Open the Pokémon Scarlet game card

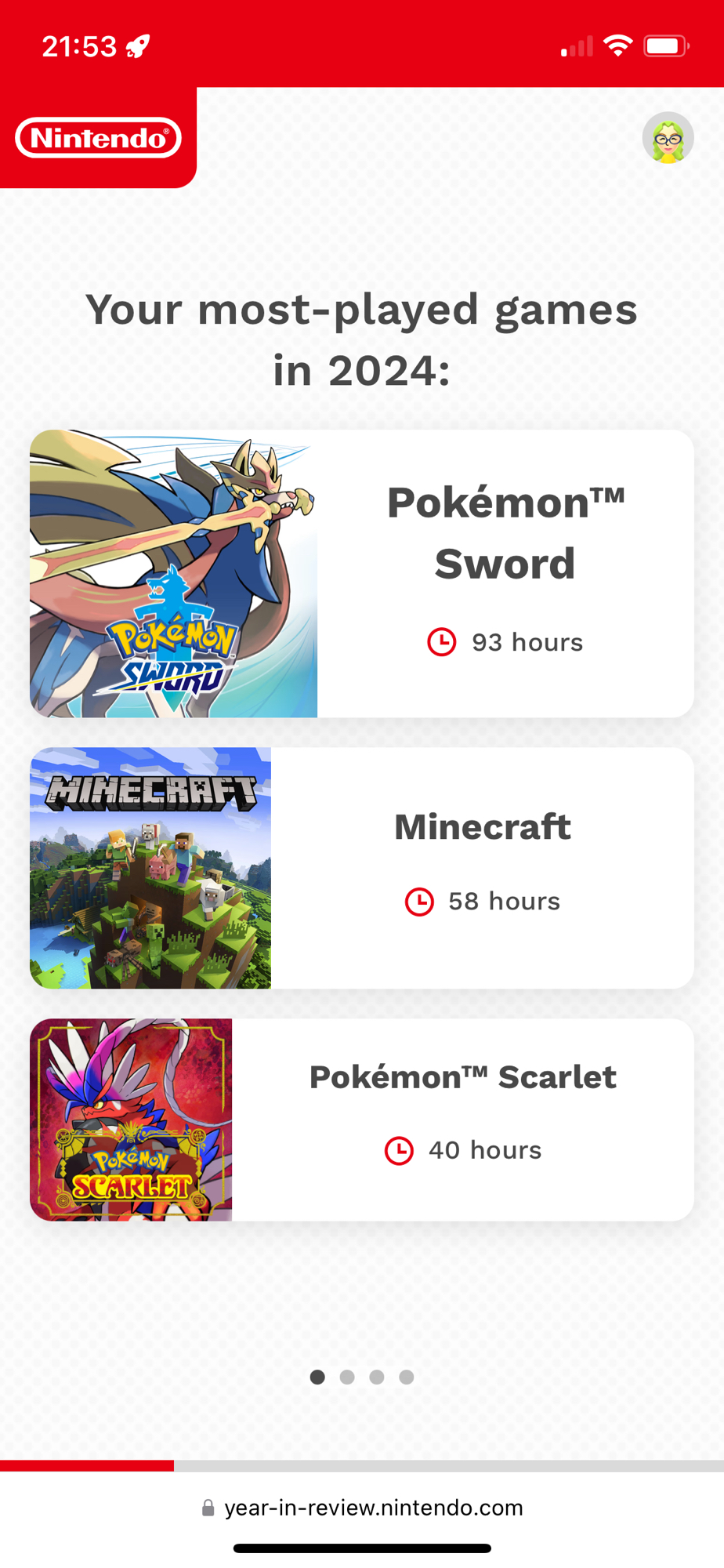pos(362,1119)
